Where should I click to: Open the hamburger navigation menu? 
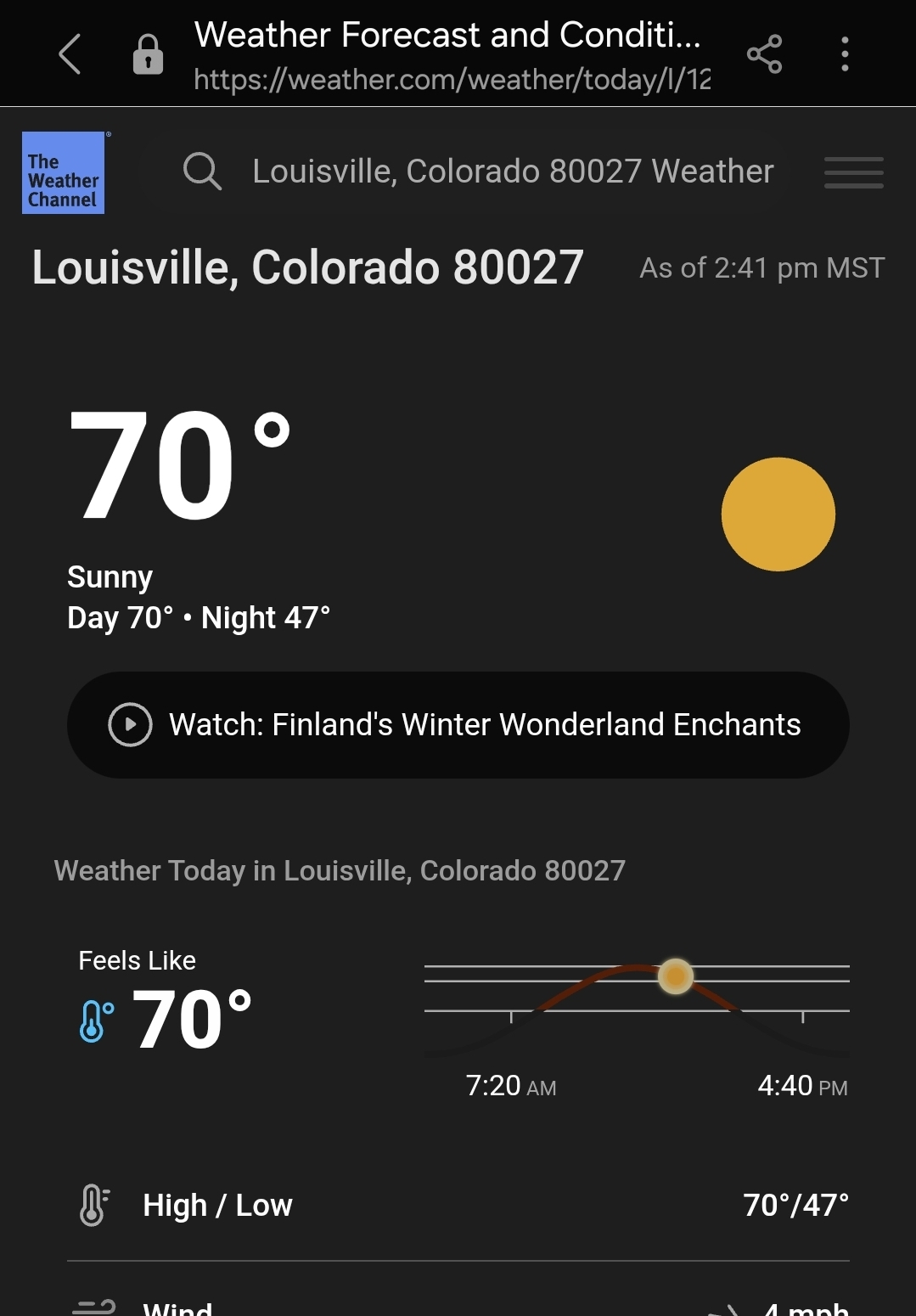click(853, 172)
